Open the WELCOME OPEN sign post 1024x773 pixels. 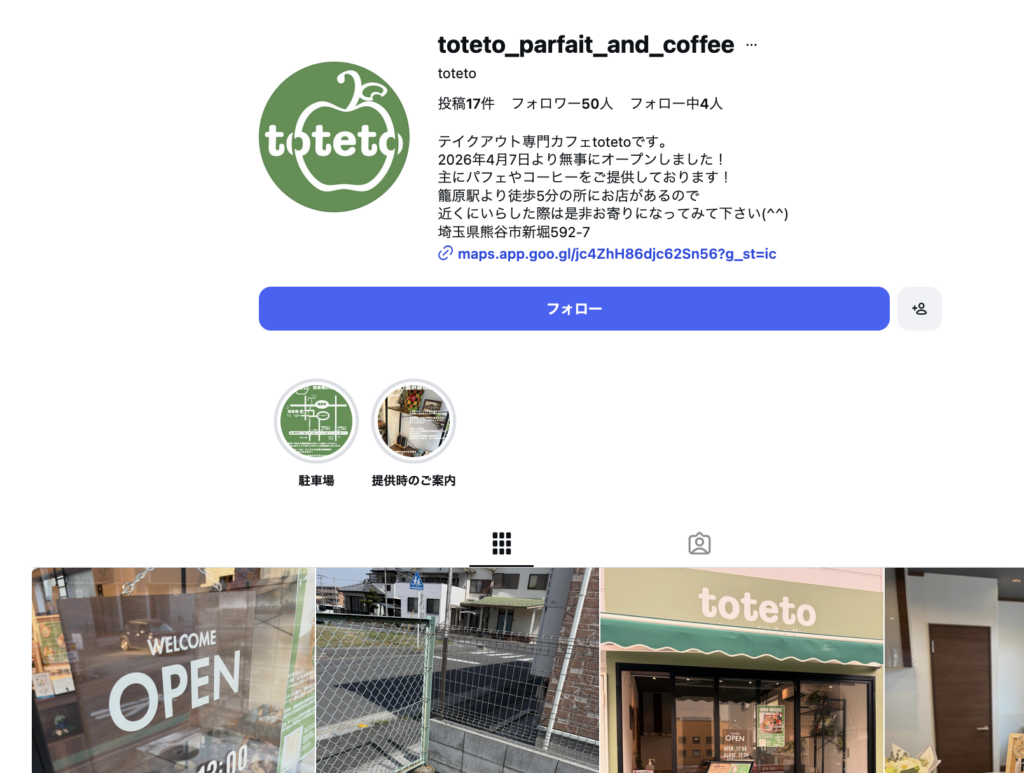pyautogui.click(x=173, y=670)
